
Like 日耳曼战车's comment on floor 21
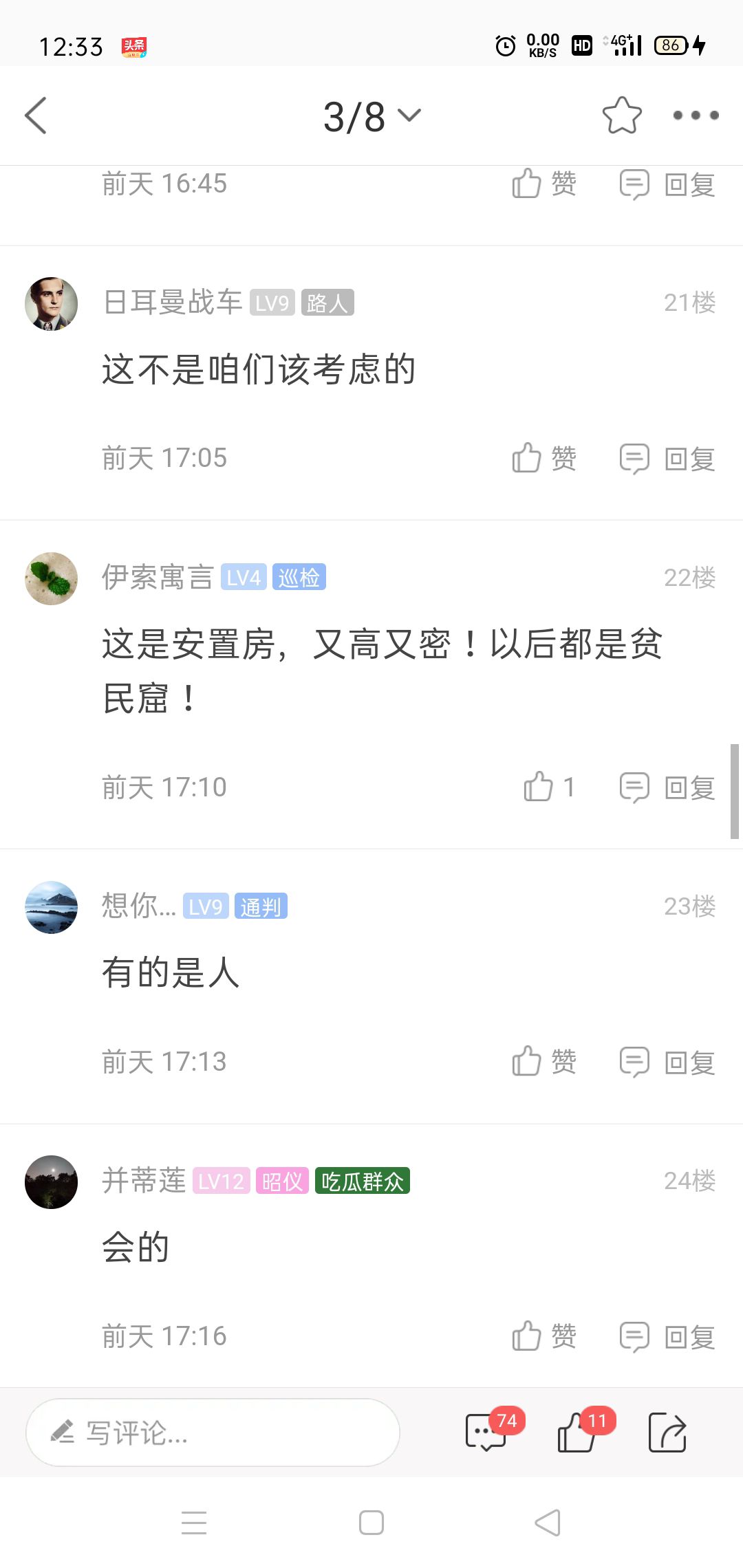pyautogui.click(x=543, y=458)
